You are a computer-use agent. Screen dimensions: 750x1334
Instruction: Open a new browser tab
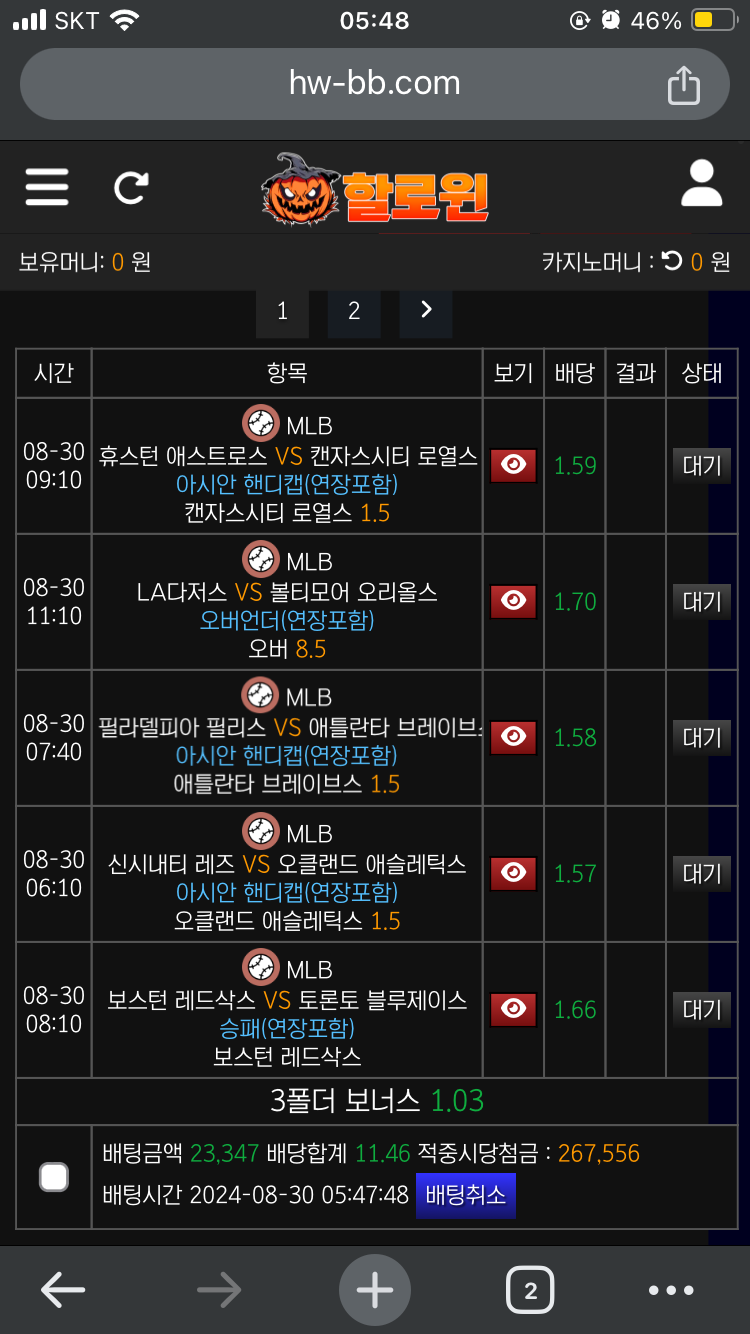(x=375, y=1290)
